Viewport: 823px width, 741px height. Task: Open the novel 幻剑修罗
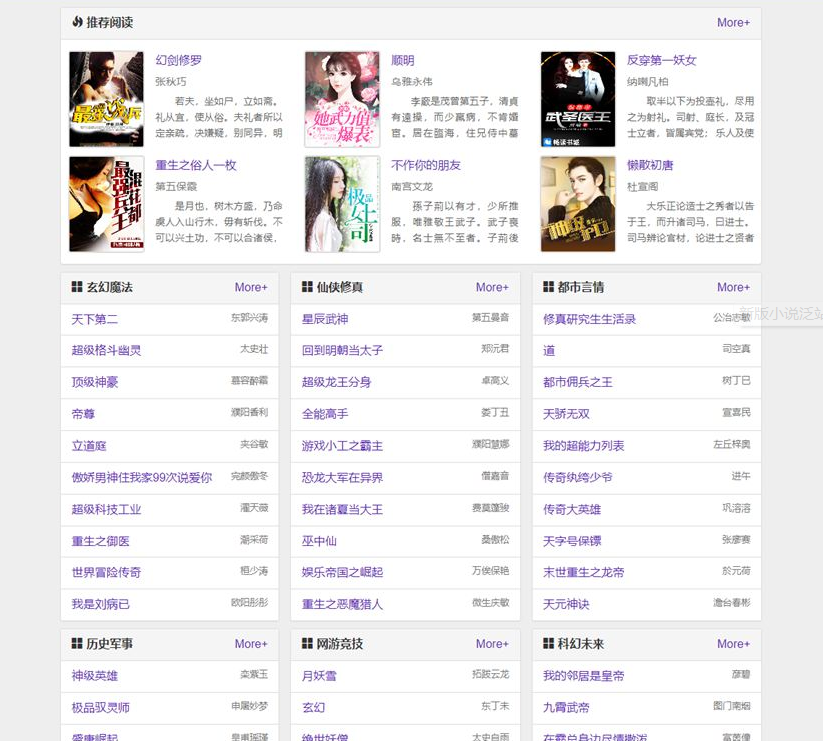tap(178, 60)
